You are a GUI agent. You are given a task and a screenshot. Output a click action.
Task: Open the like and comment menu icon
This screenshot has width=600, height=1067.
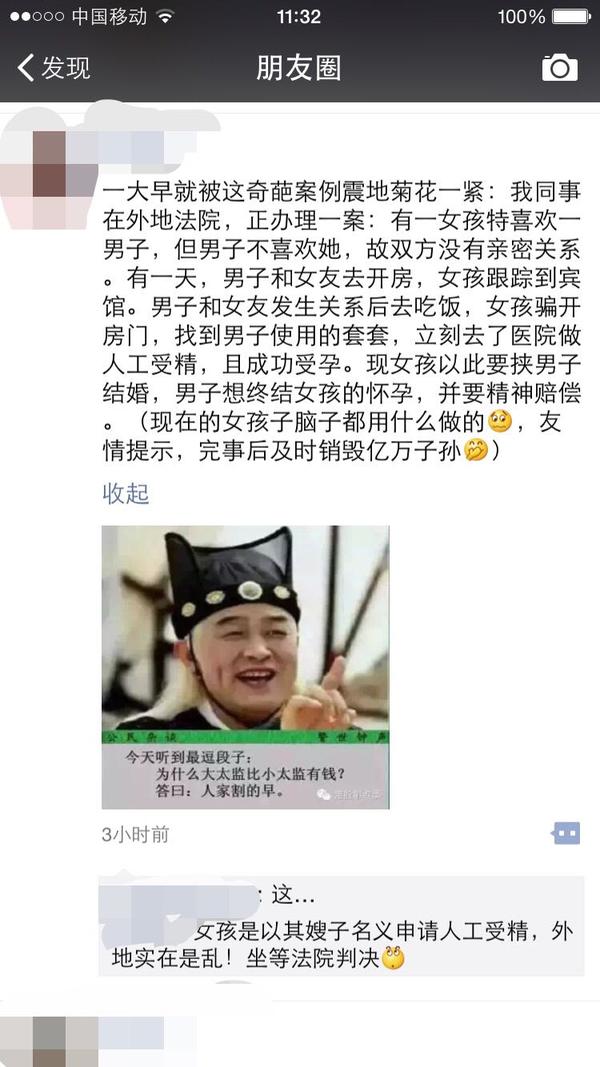[566, 833]
